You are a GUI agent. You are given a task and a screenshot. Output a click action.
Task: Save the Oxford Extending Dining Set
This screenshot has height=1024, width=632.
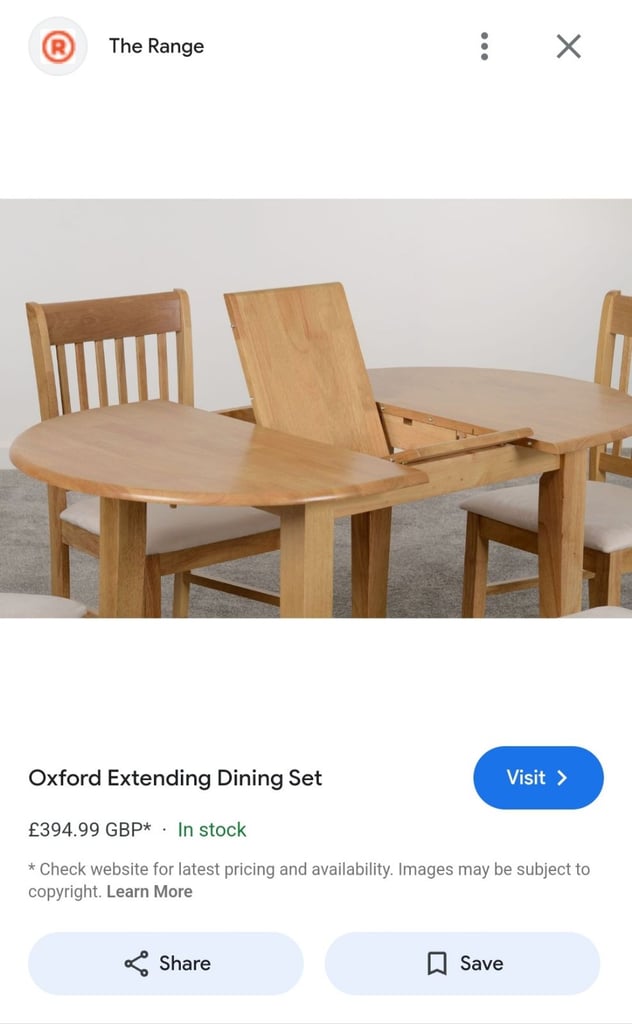[x=462, y=963]
